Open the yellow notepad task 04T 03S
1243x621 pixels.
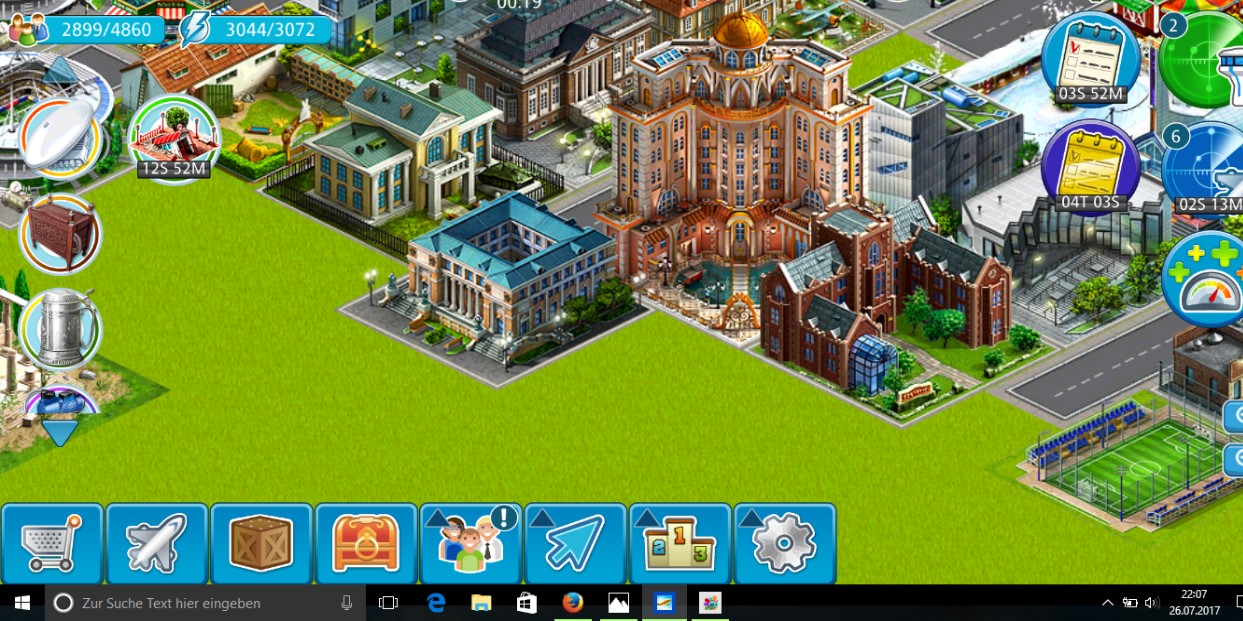point(1090,167)
